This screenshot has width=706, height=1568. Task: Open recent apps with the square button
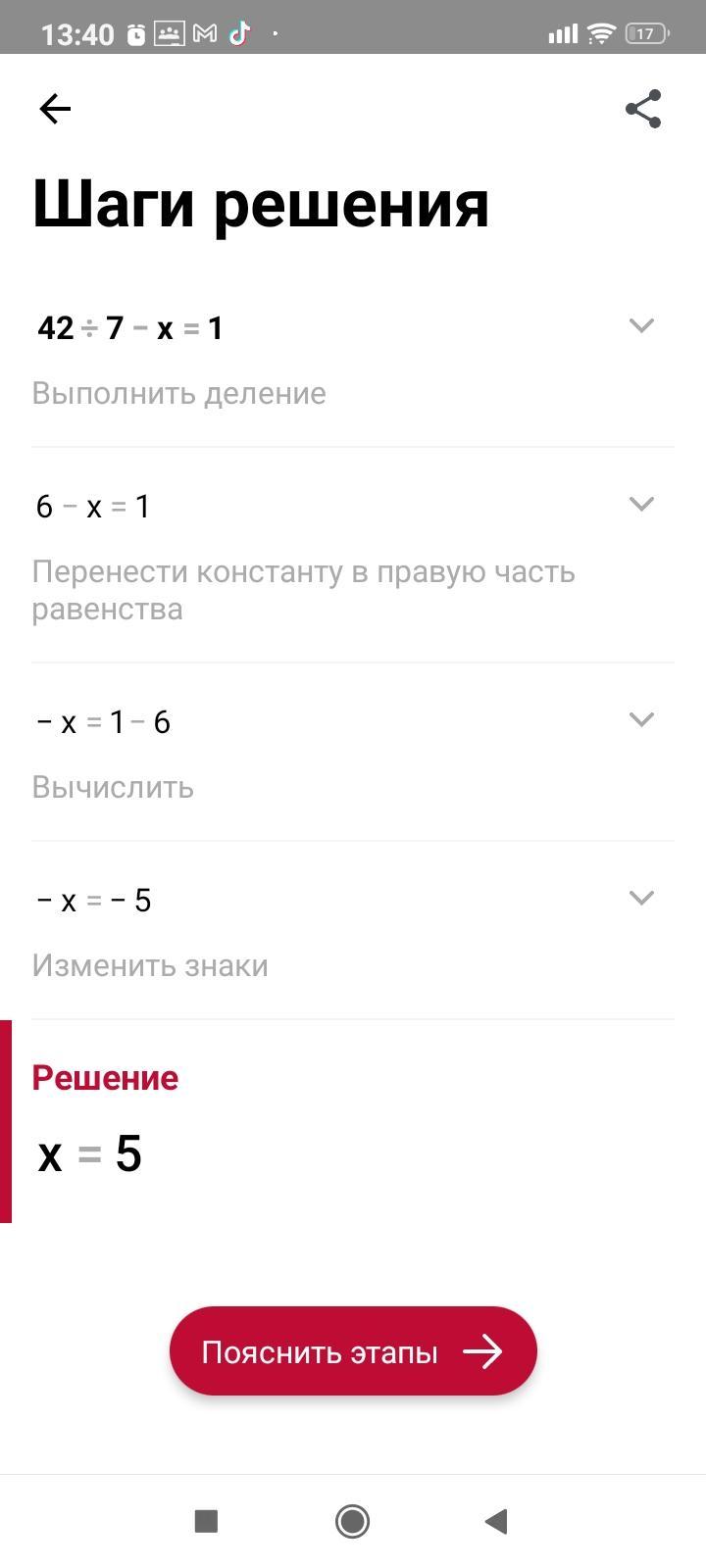206,1521
